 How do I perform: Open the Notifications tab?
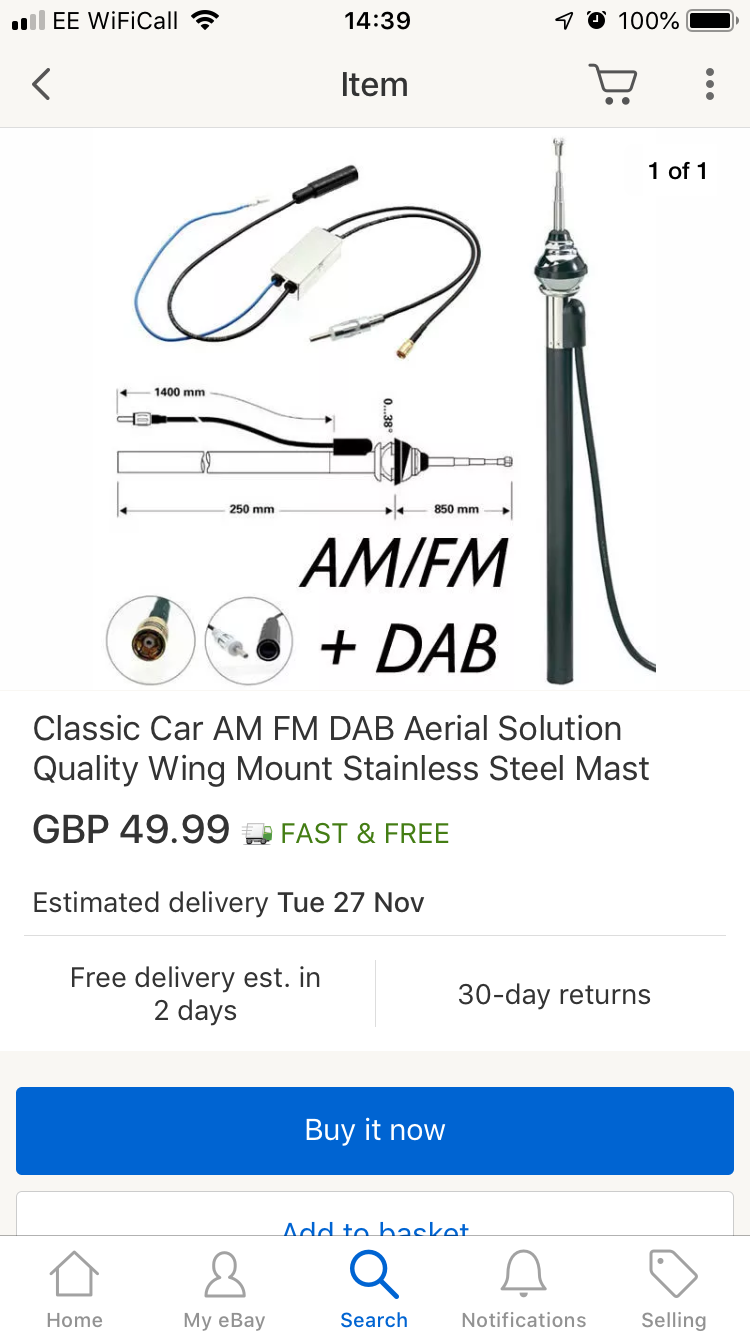pyautogui.click(x=524, y=1290)
